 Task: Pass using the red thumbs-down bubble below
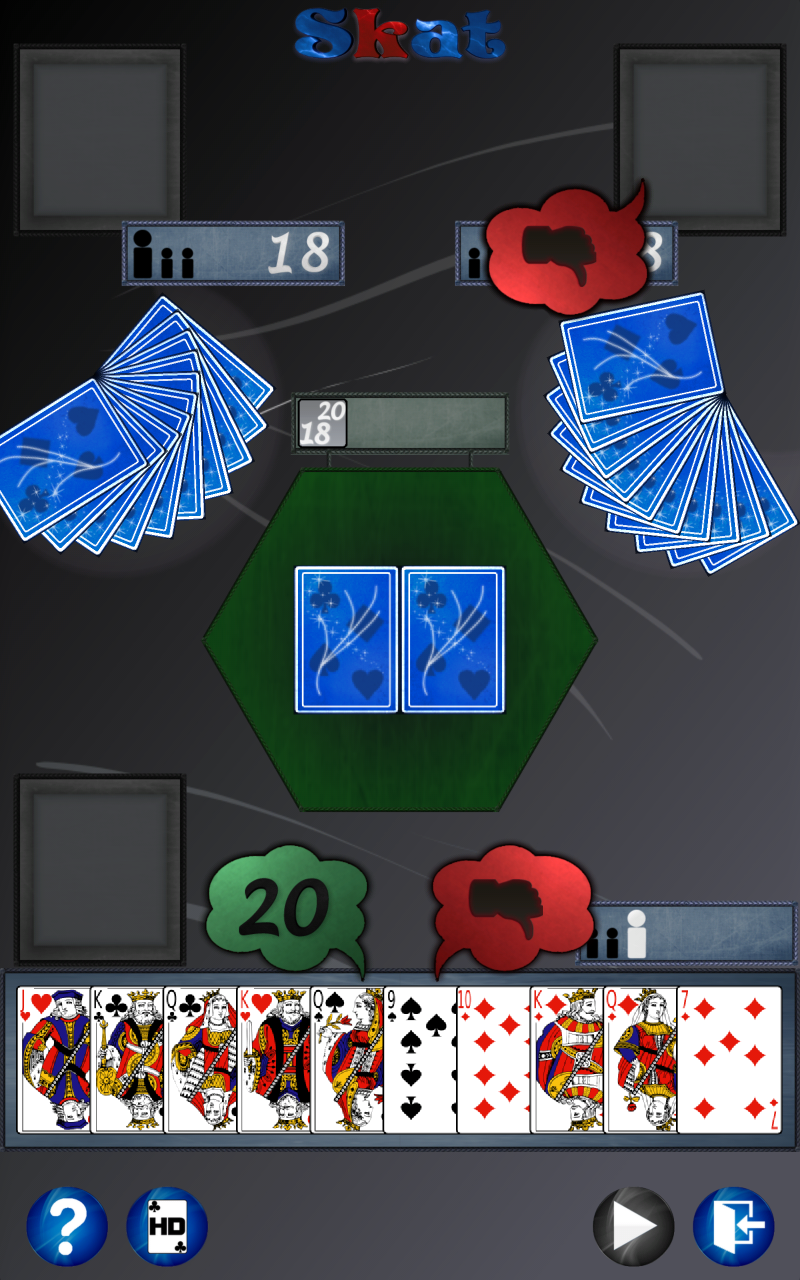(510, 905)
